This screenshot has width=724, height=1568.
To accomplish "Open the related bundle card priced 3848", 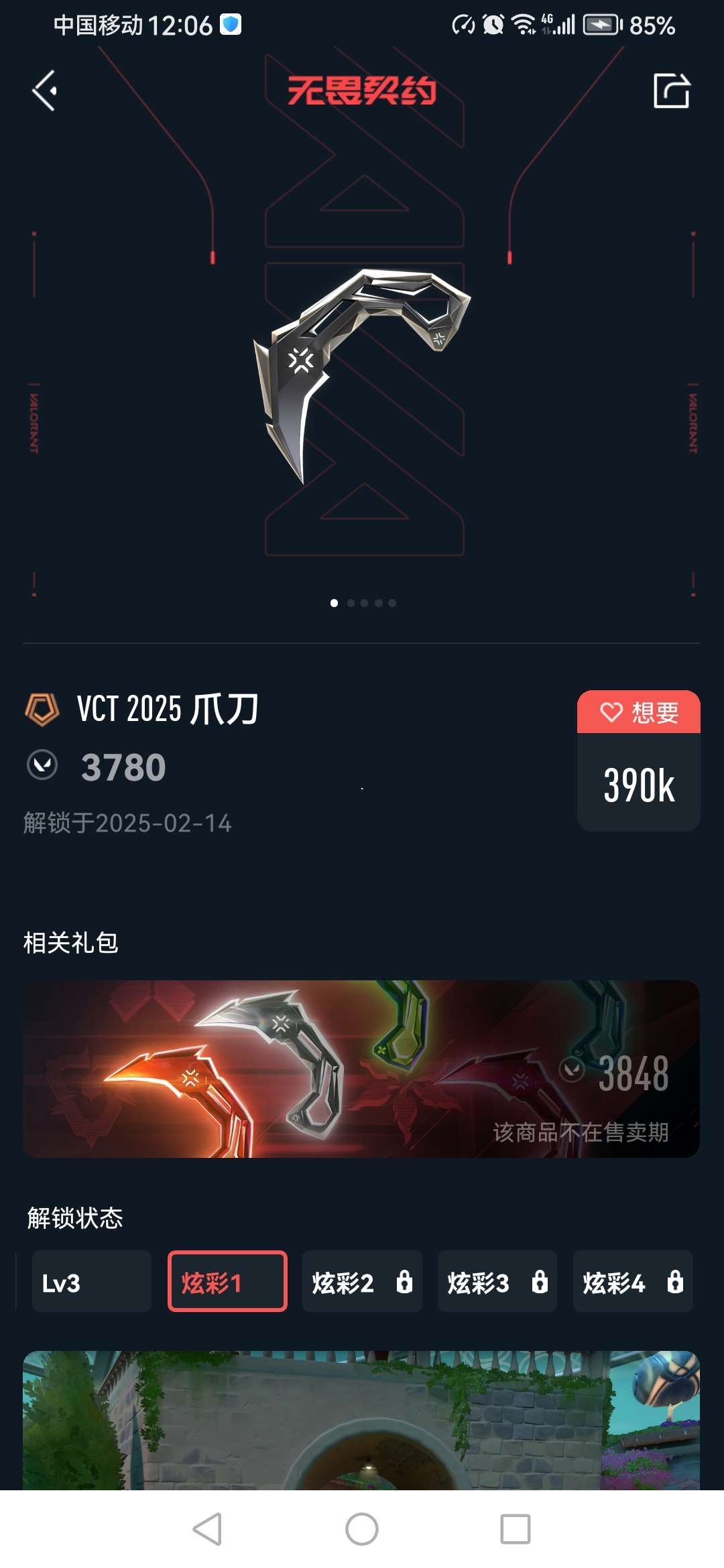I will coord(361,1069).
